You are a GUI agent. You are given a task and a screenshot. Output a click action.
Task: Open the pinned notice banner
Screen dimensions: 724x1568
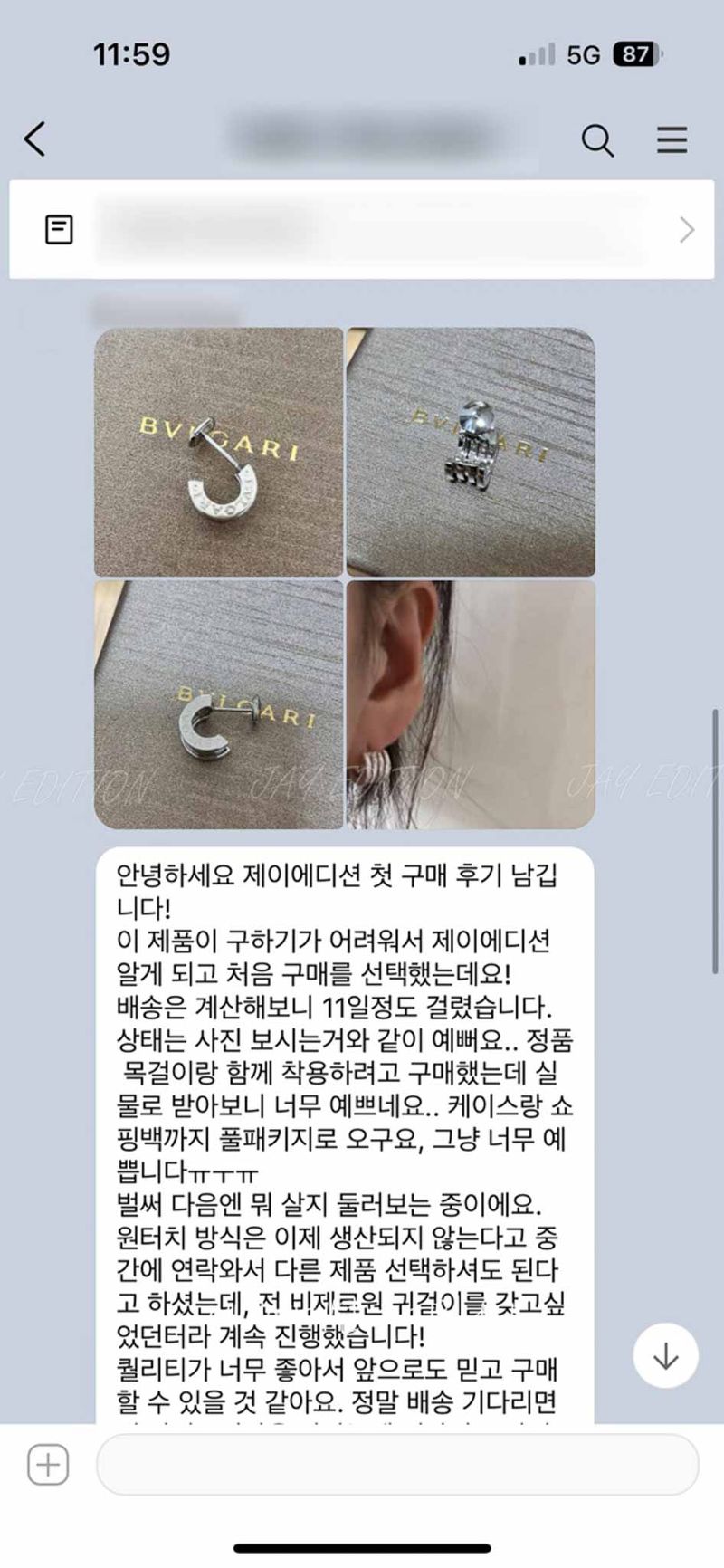(362, 229)
